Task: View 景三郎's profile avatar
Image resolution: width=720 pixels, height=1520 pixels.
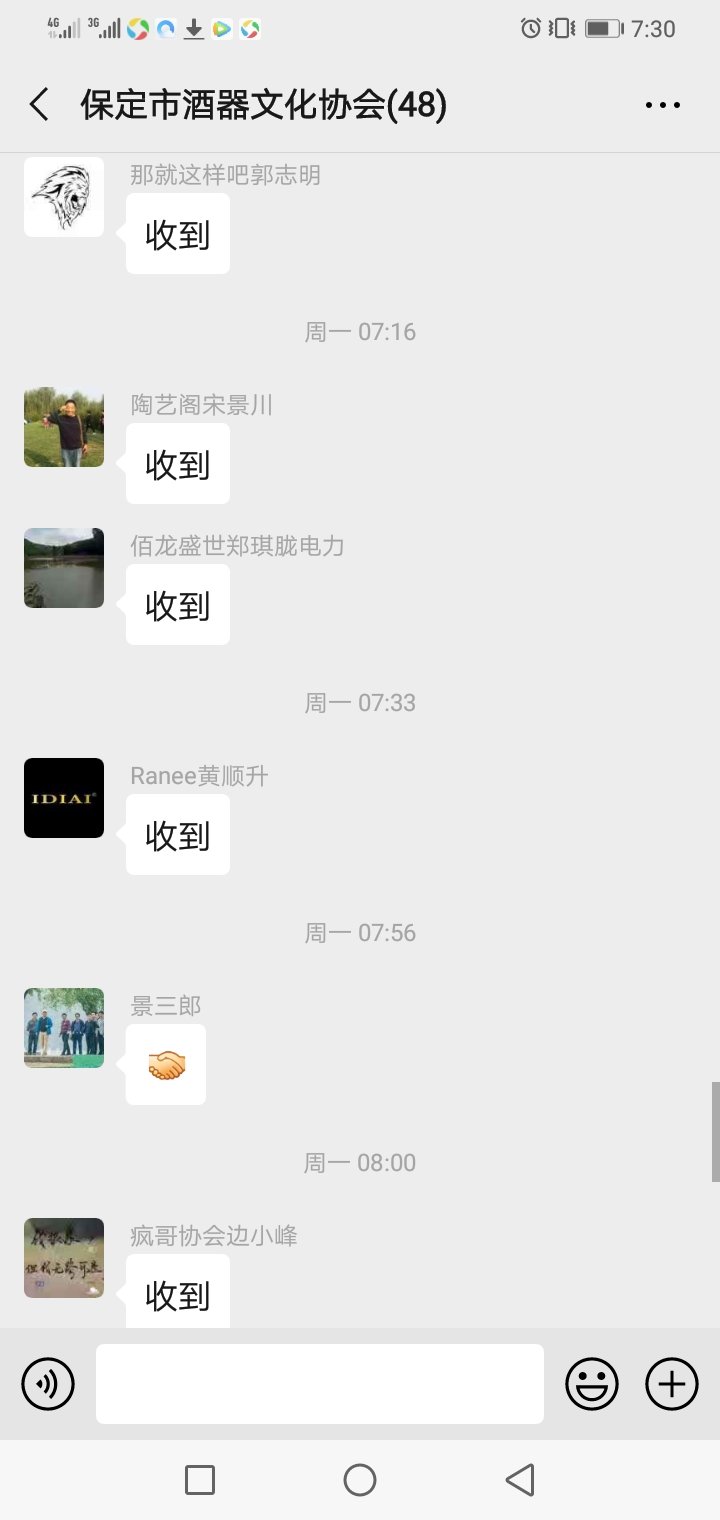Action: click(x=64, y=1028)
